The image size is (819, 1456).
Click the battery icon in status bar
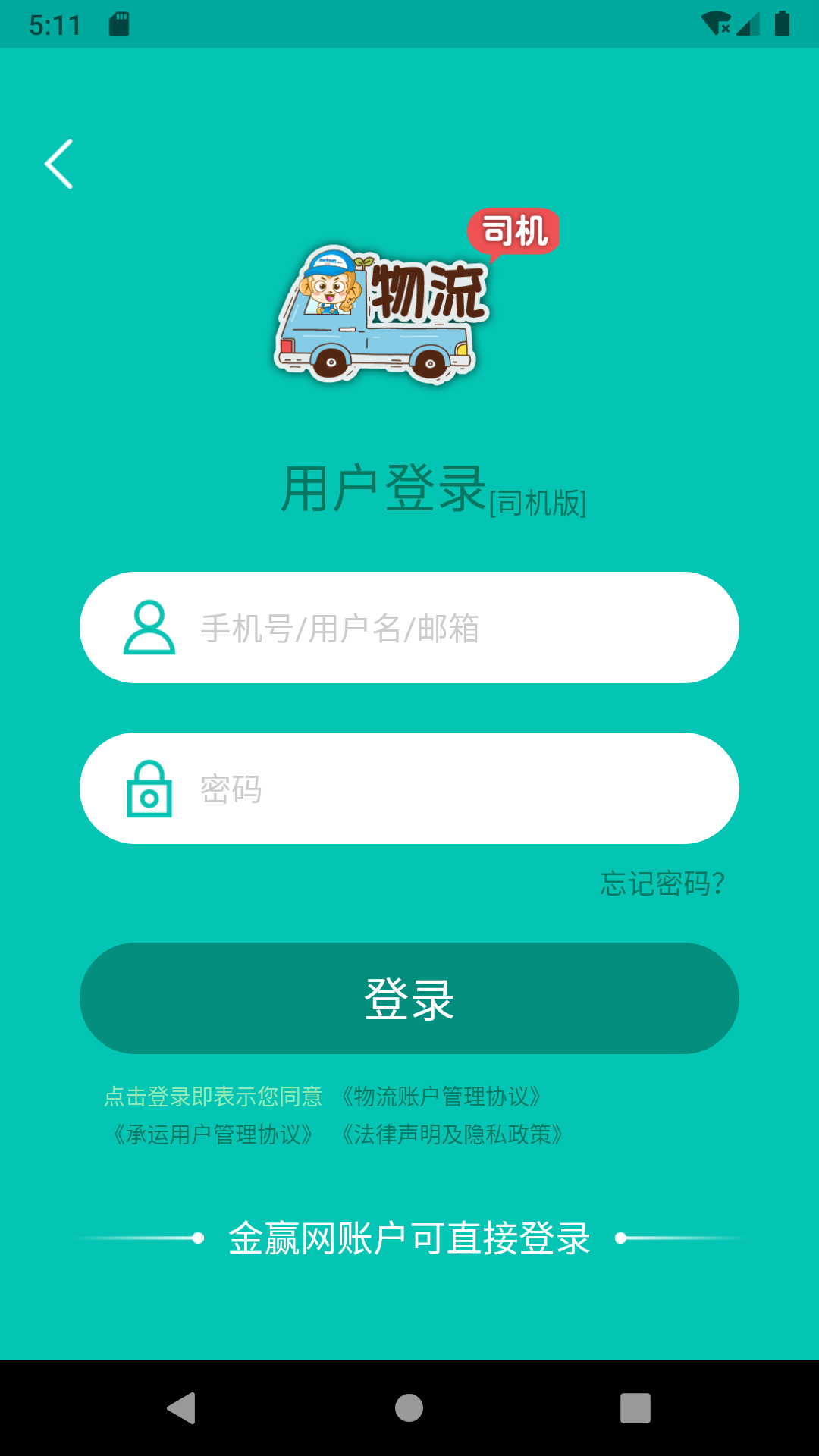coord(784,24)
